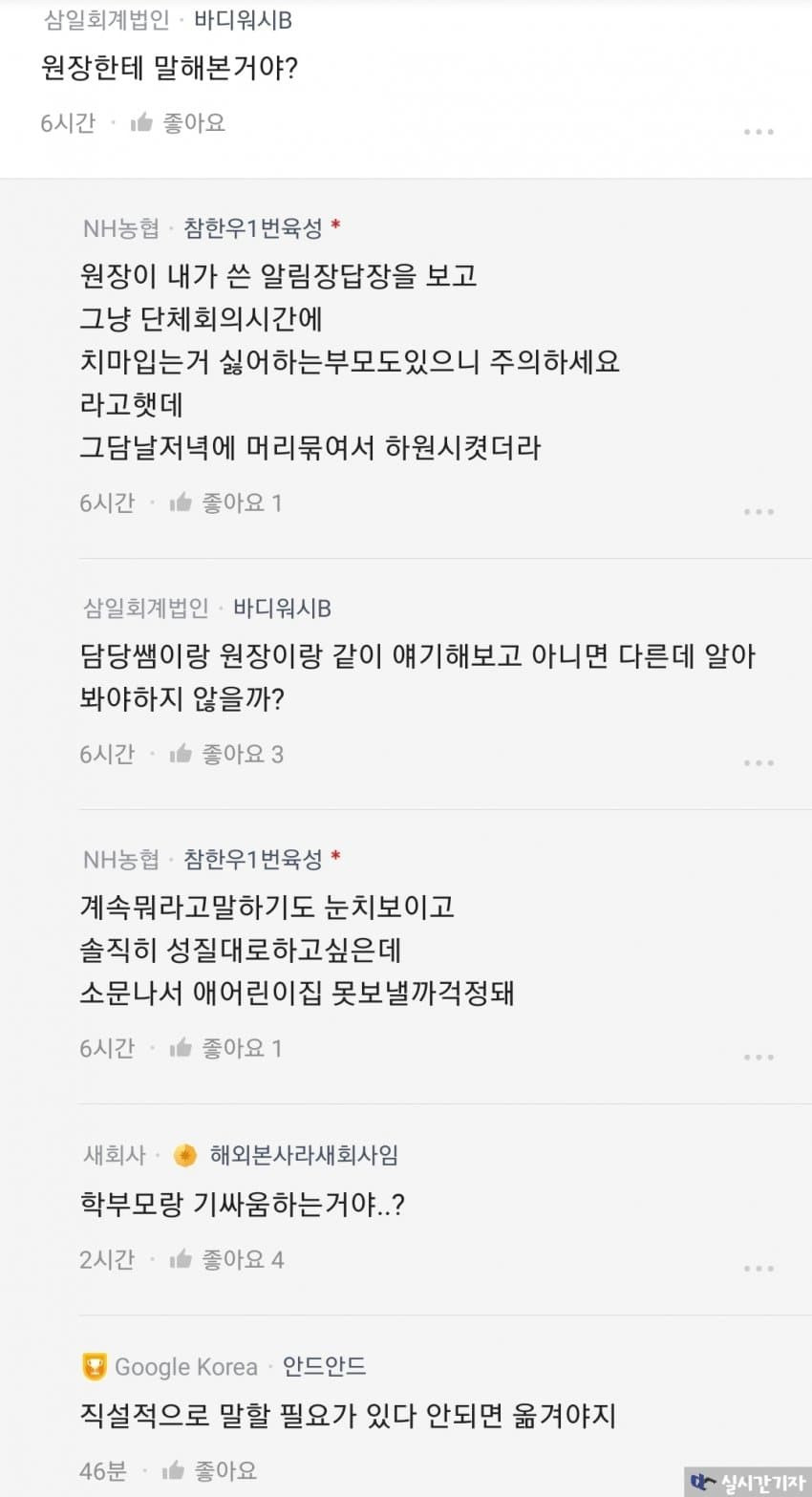Open the options menu on the "원장이 내가 쓴" reply

click(x=759, y=512)
